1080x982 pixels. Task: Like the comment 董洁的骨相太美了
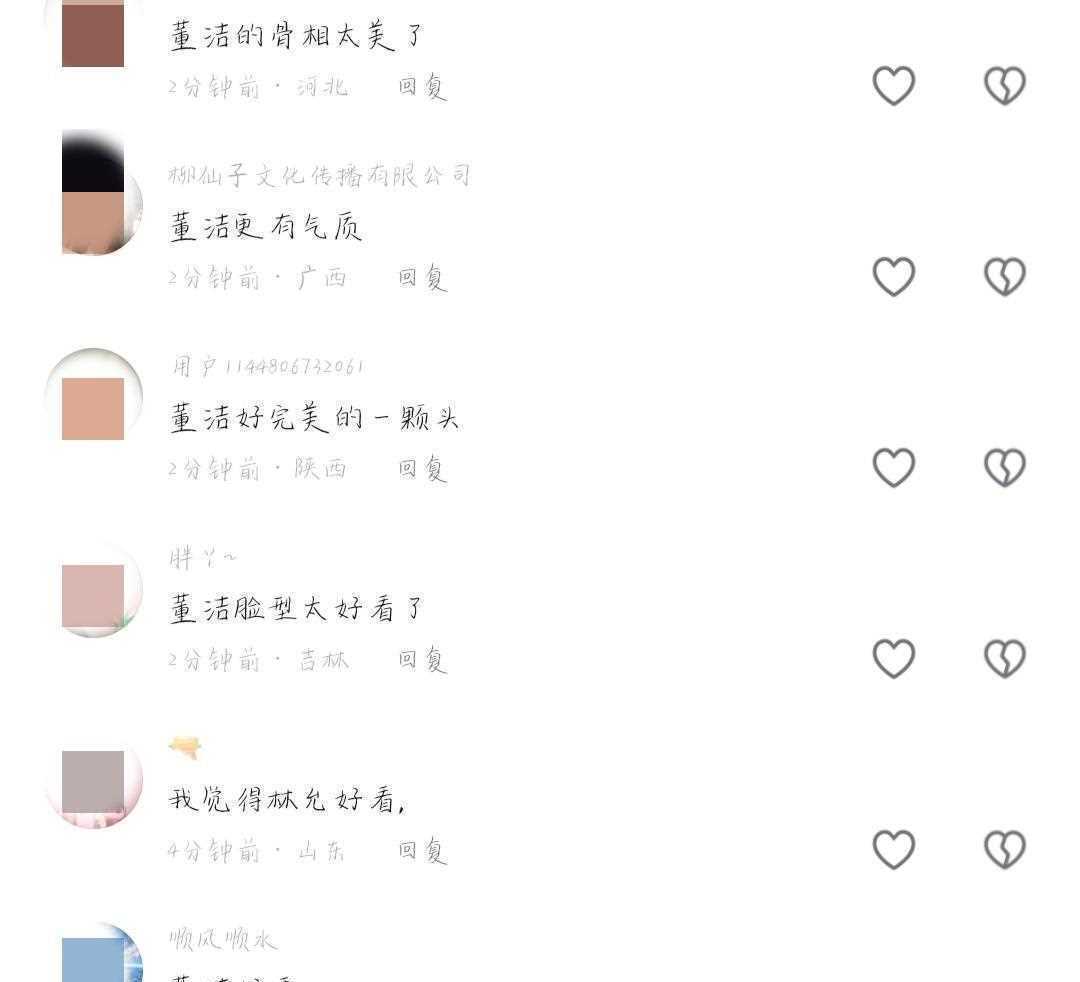click(x=894, y=86)
